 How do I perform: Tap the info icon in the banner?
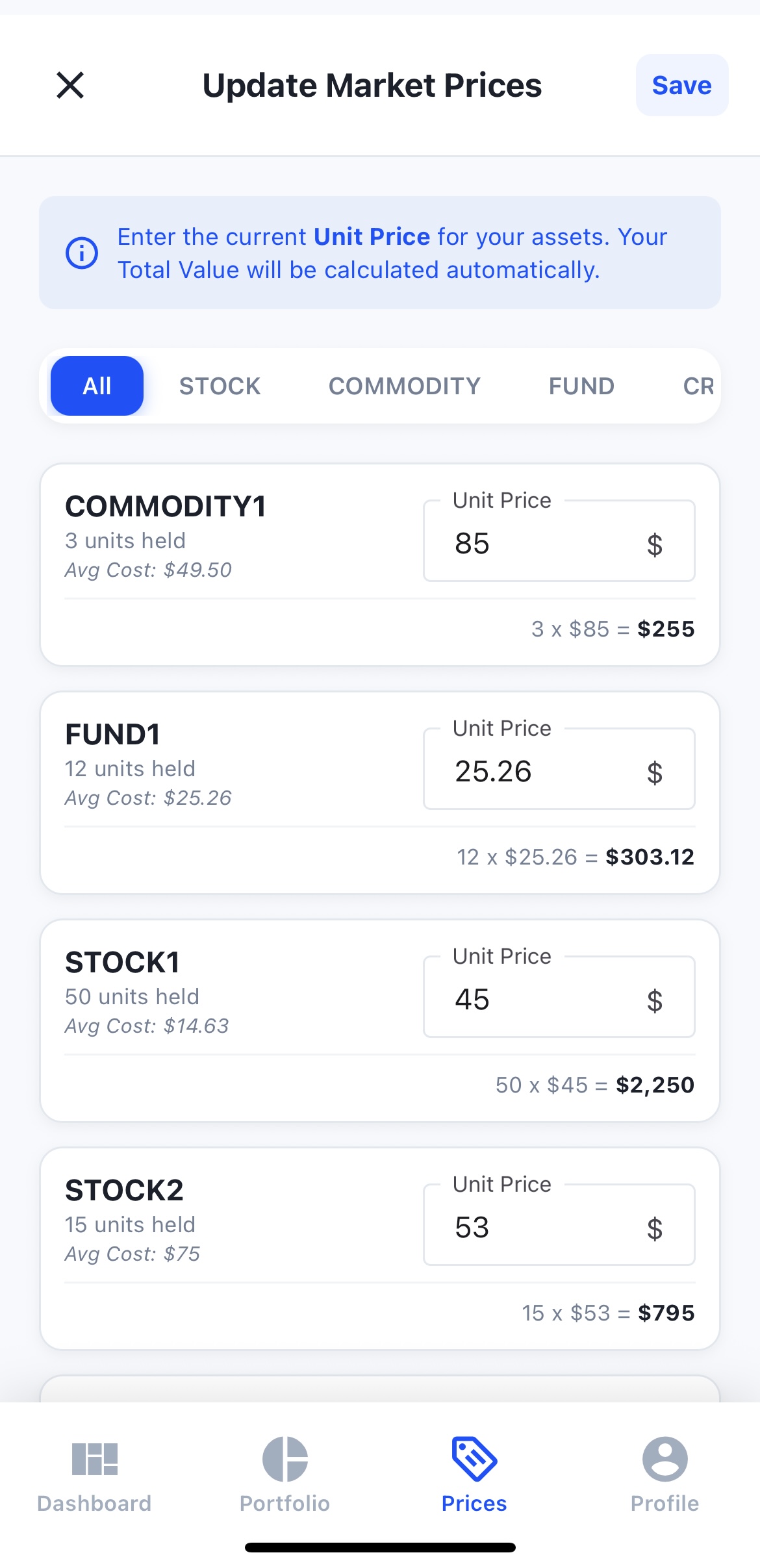82,253
